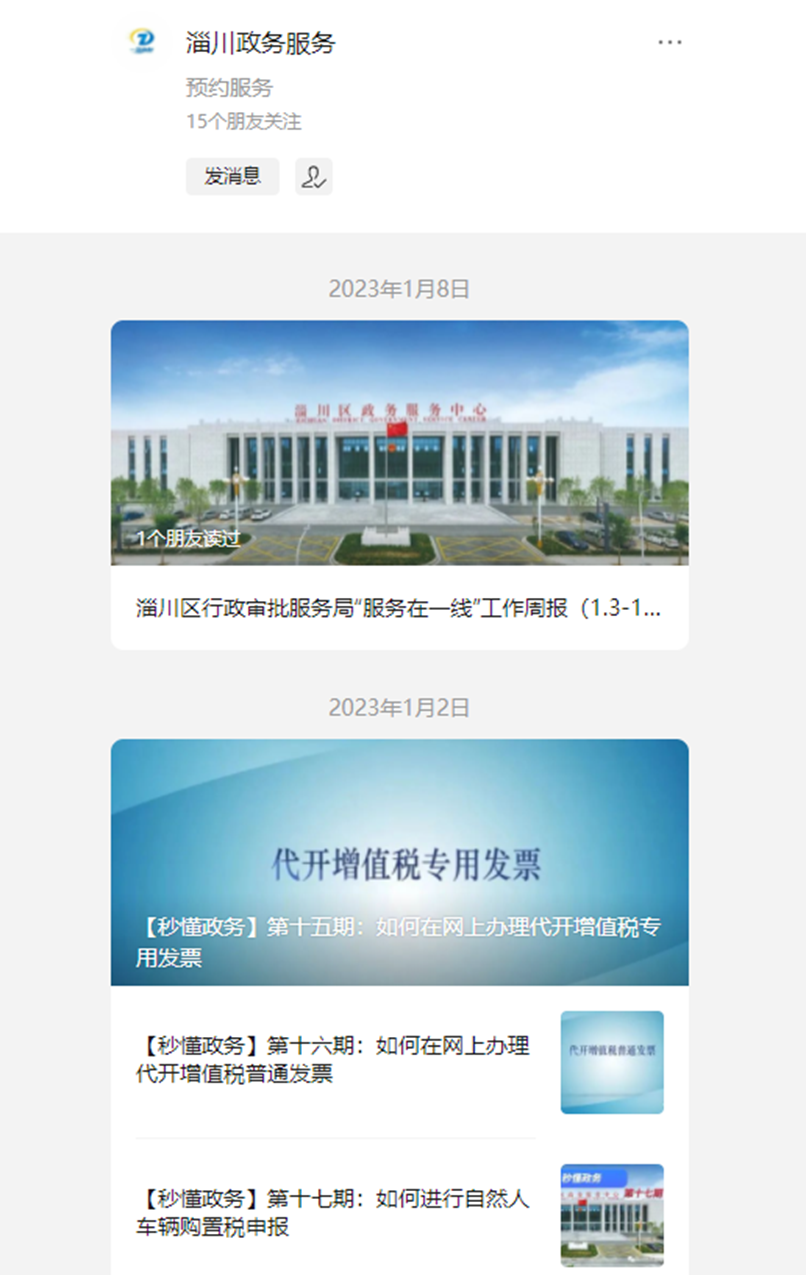Image resolution: width=806 pixels, height=1275 pixels.
Task: Tap the 发消息 button
Action: 232,176
